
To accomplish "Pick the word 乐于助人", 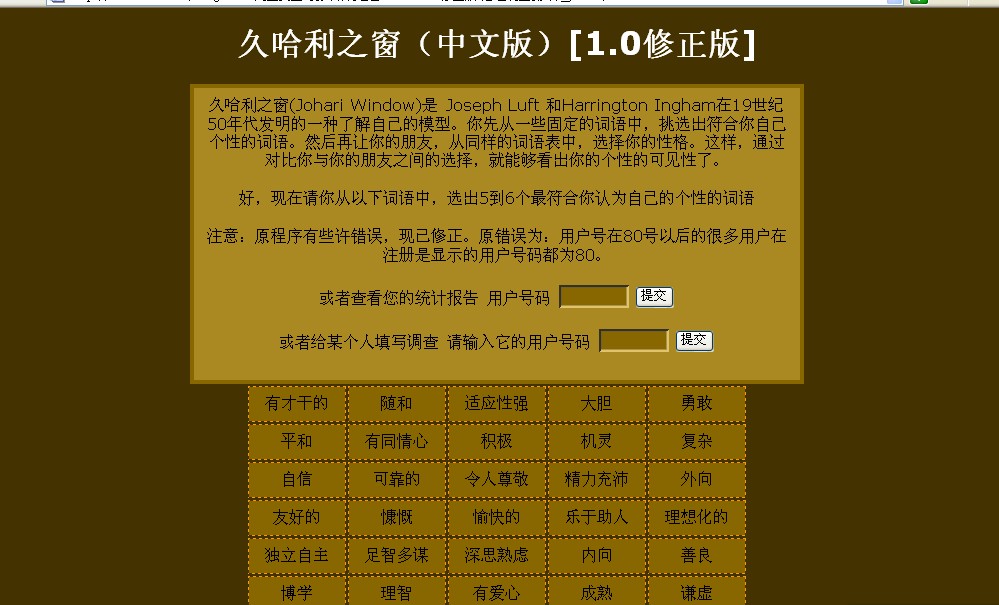I will click(596, 517).
